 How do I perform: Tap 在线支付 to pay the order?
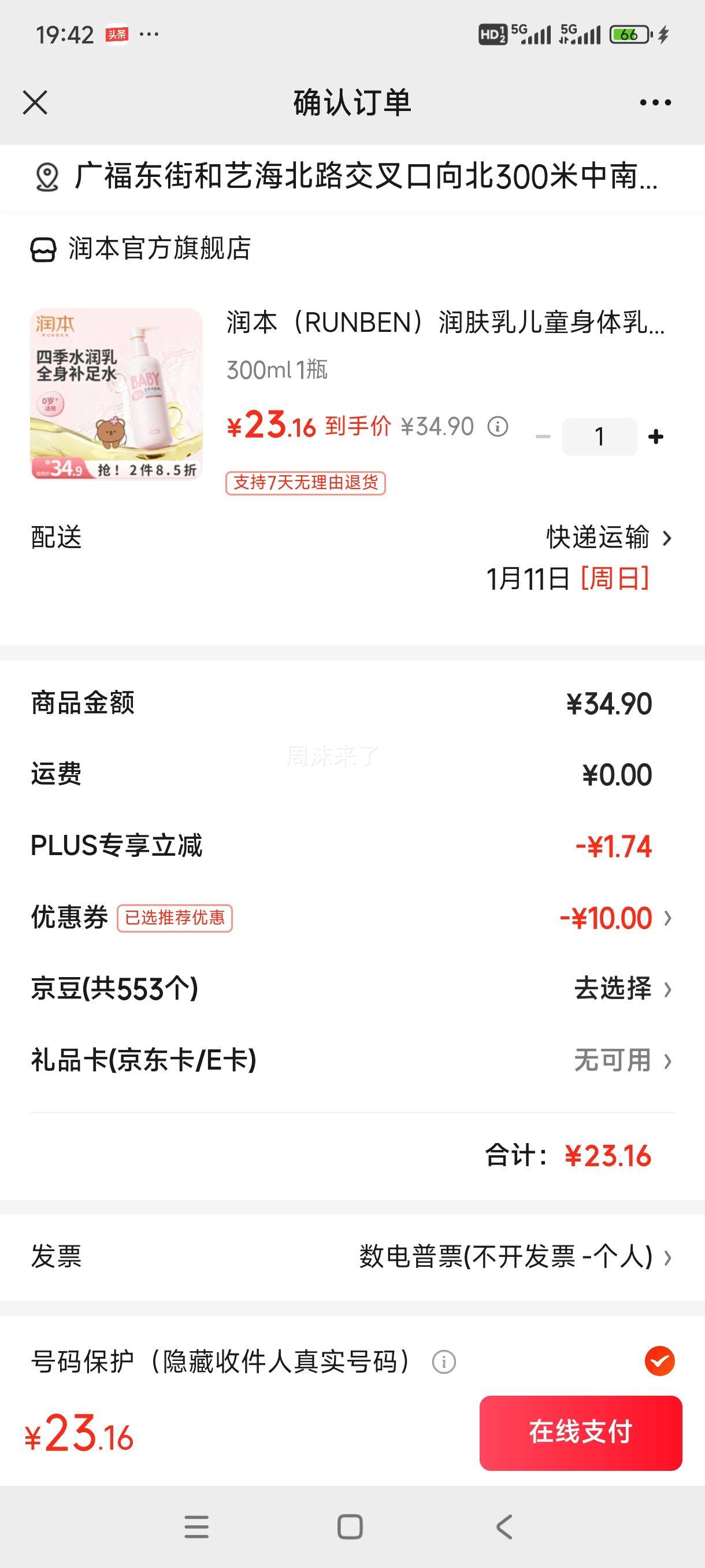[x=579, y=1432]
